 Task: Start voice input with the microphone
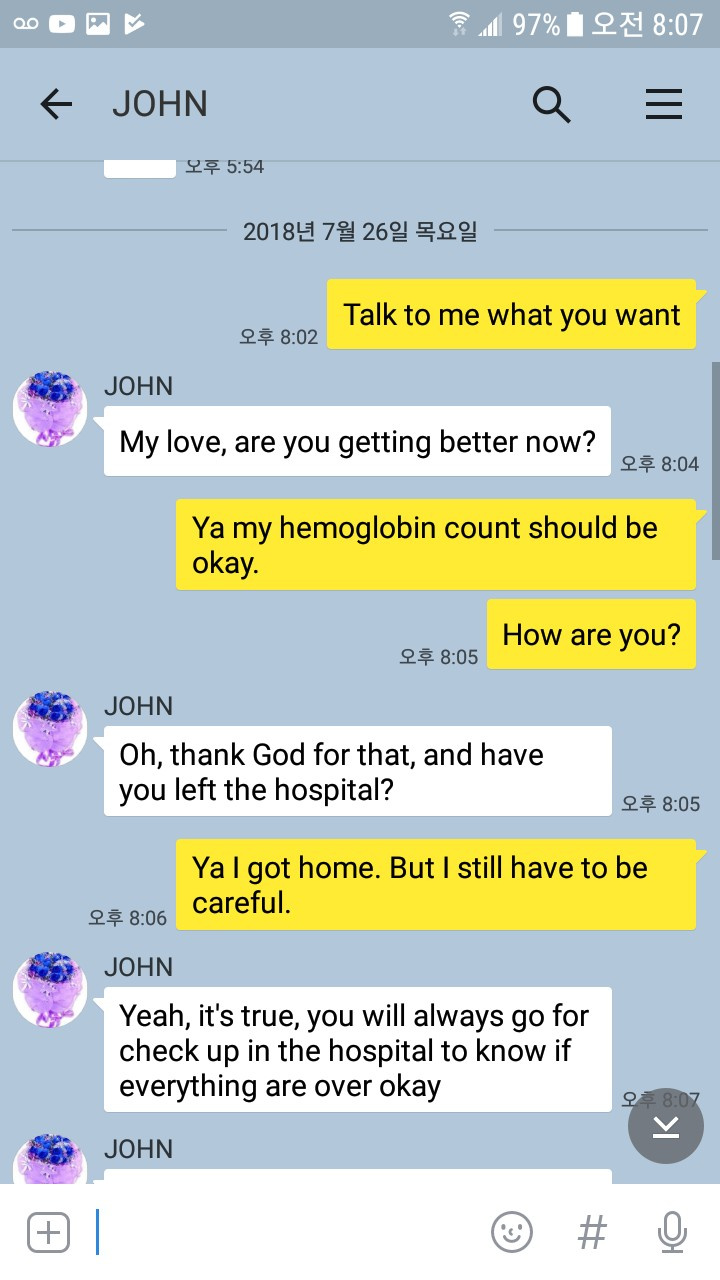point(672,1232)
